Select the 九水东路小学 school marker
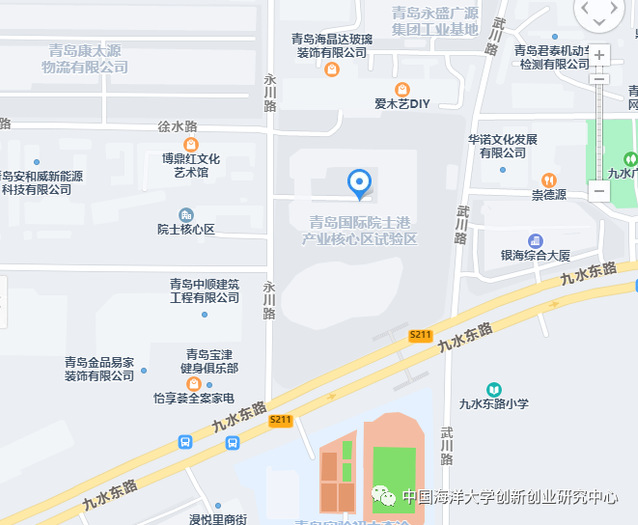 click(x=493, y=389)
